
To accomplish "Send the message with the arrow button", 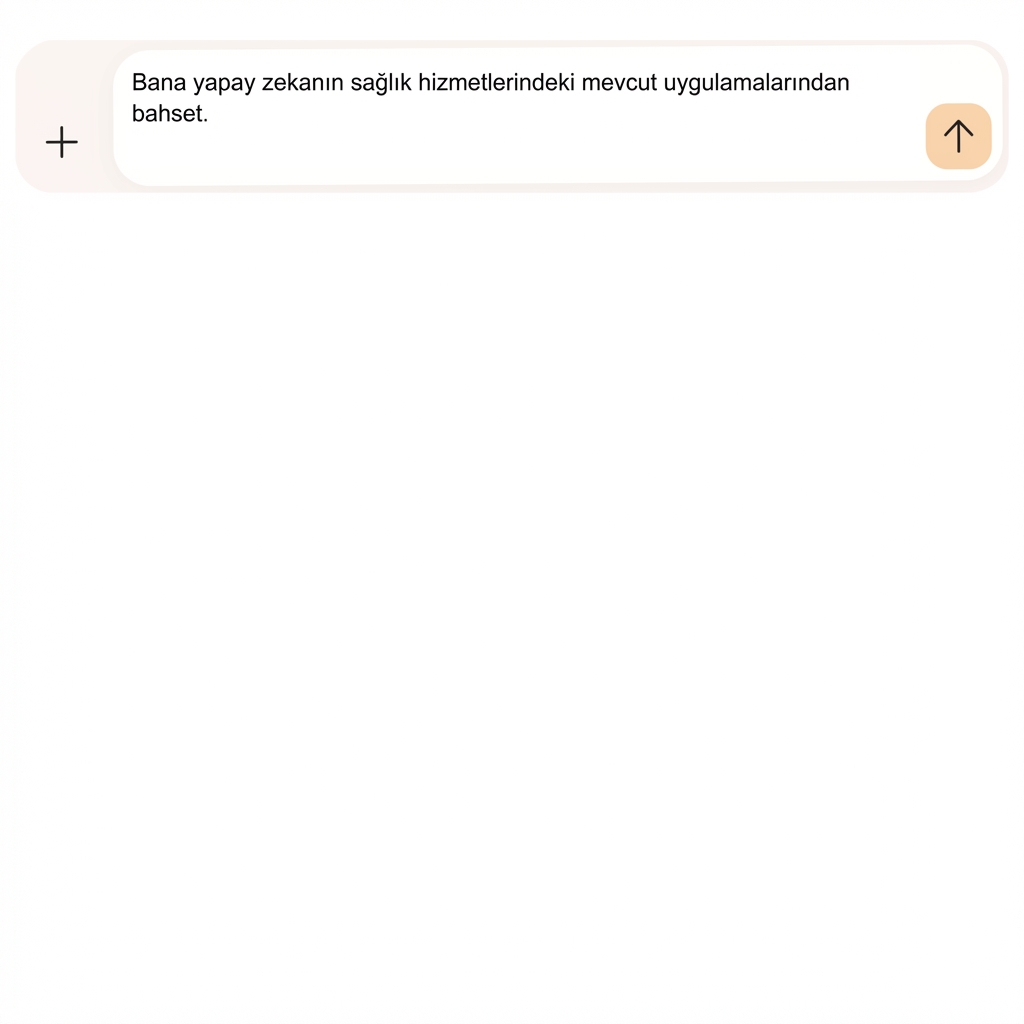I will pyautogui.click(x=957, y=136).
